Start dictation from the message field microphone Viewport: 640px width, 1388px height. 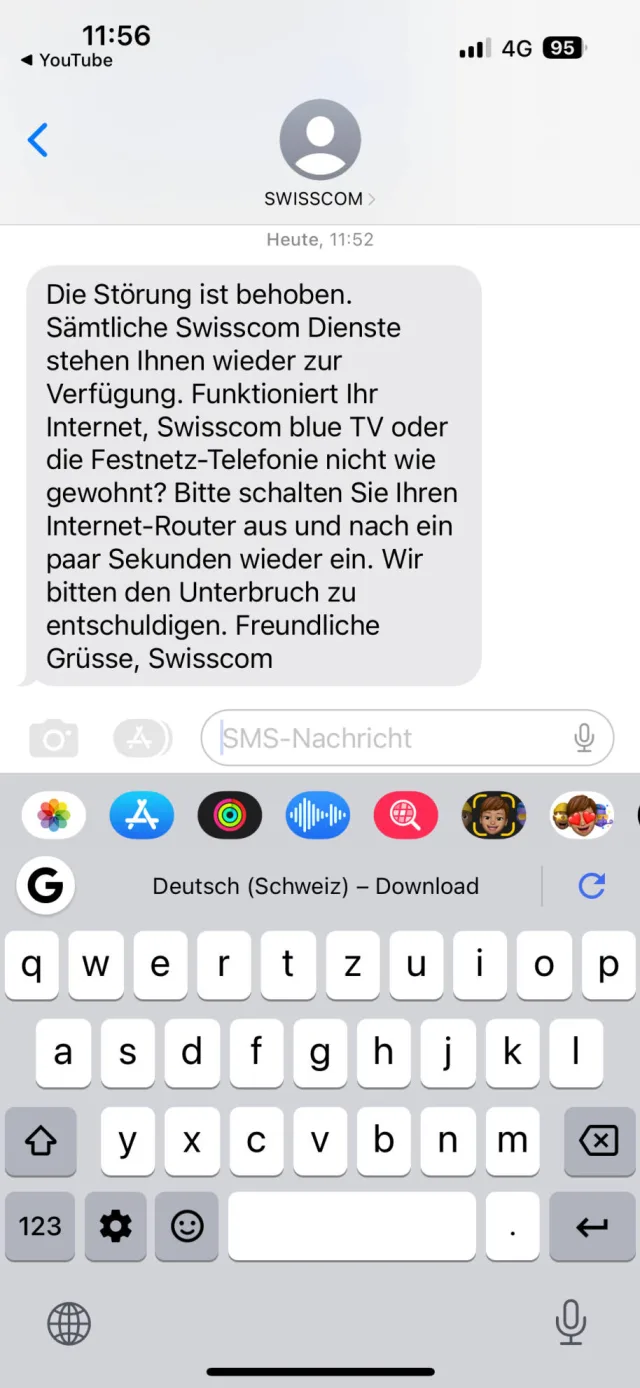pyautogui.click(x=584, y=739)
